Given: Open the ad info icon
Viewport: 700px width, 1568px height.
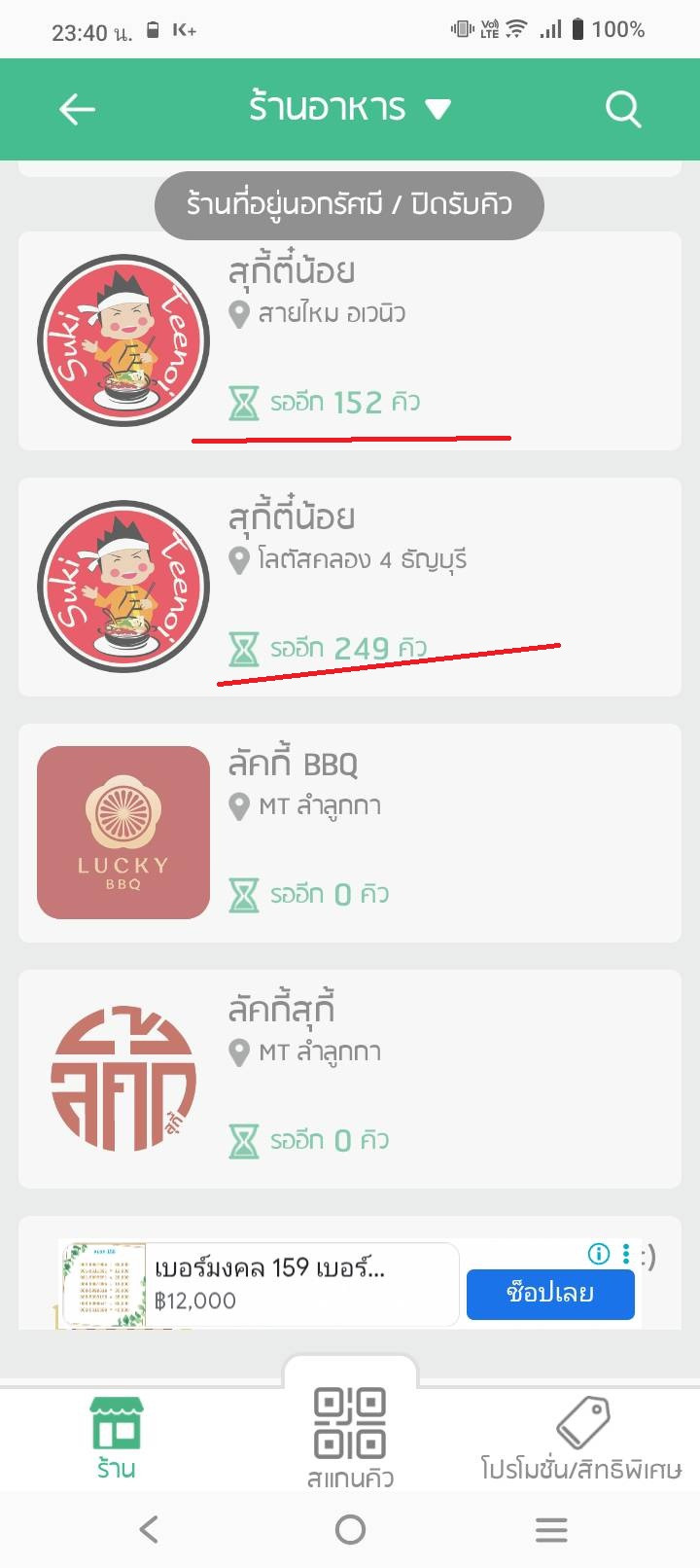Looking at the screenshot, I should tap(599, 1254).
